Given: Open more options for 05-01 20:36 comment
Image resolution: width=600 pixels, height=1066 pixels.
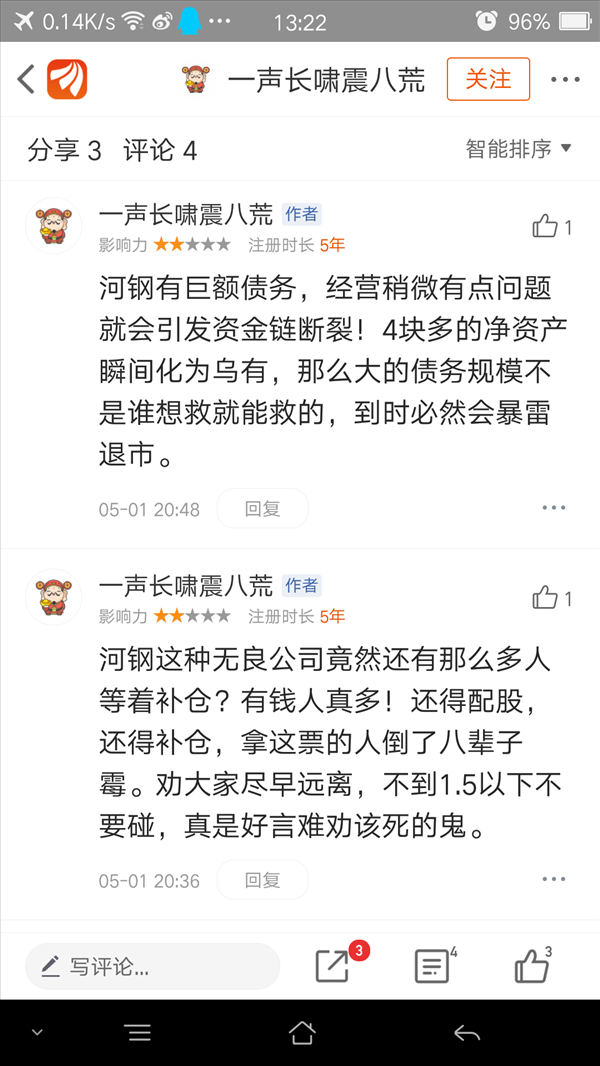Looking at the screenshot, I should [554, 879].
